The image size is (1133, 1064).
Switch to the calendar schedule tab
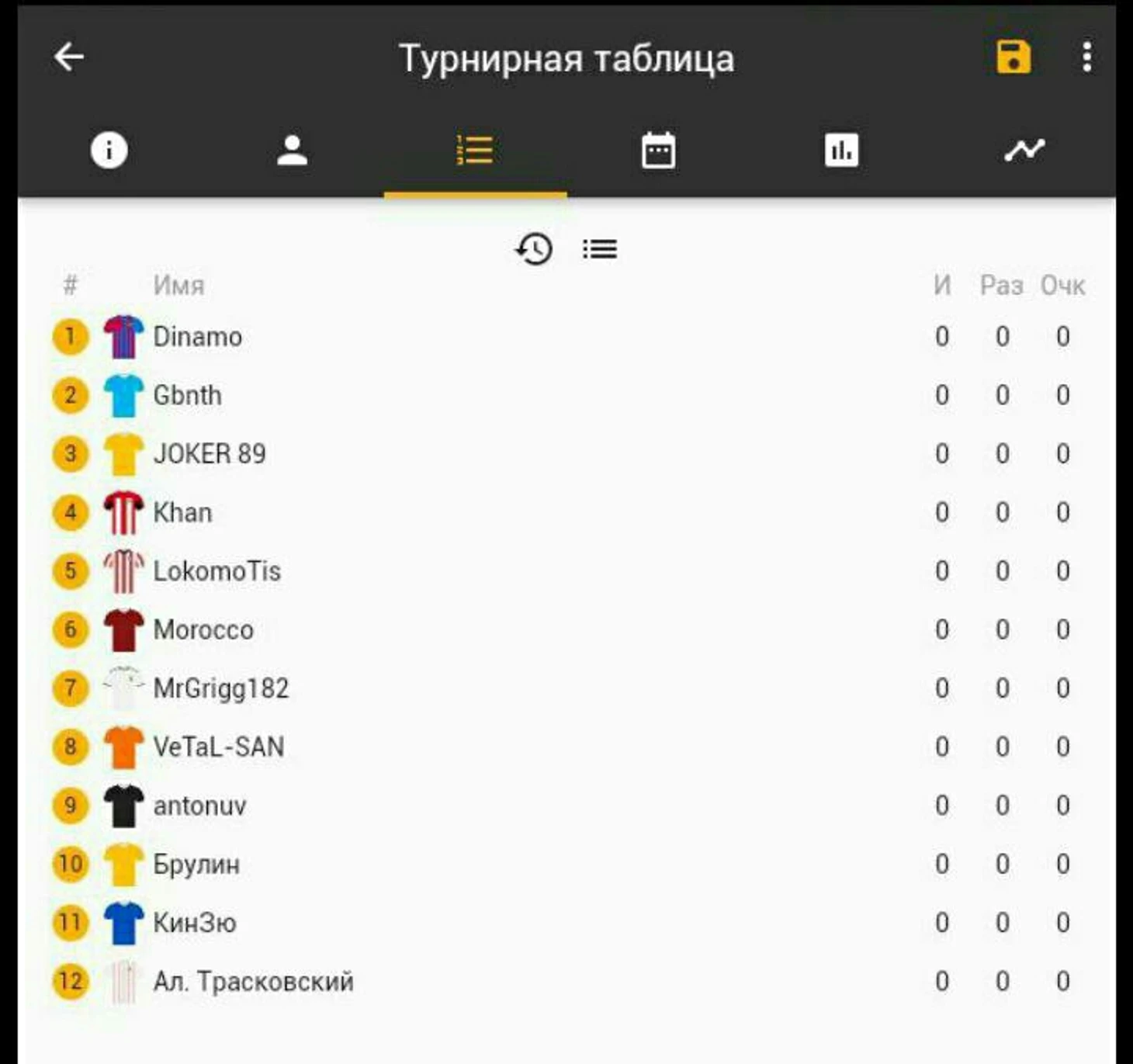click(x=658, y=150)
